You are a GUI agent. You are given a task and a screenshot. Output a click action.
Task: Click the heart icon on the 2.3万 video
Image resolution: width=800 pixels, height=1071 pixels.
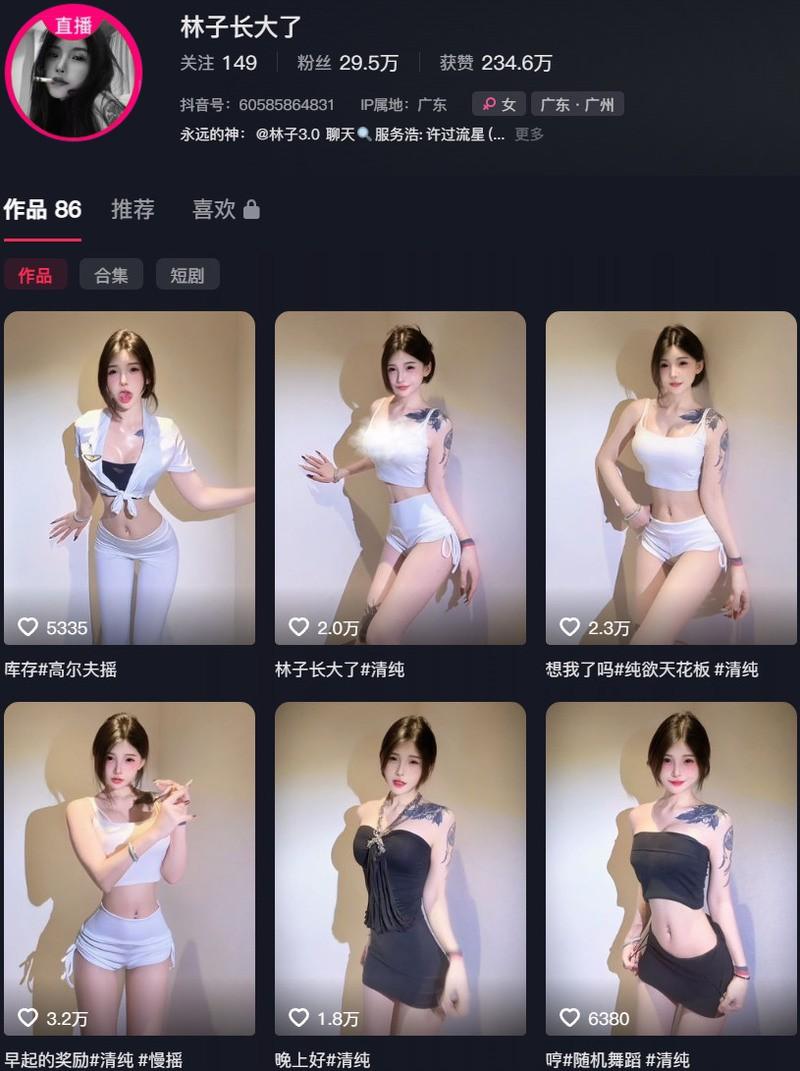[x=569, y=628]
